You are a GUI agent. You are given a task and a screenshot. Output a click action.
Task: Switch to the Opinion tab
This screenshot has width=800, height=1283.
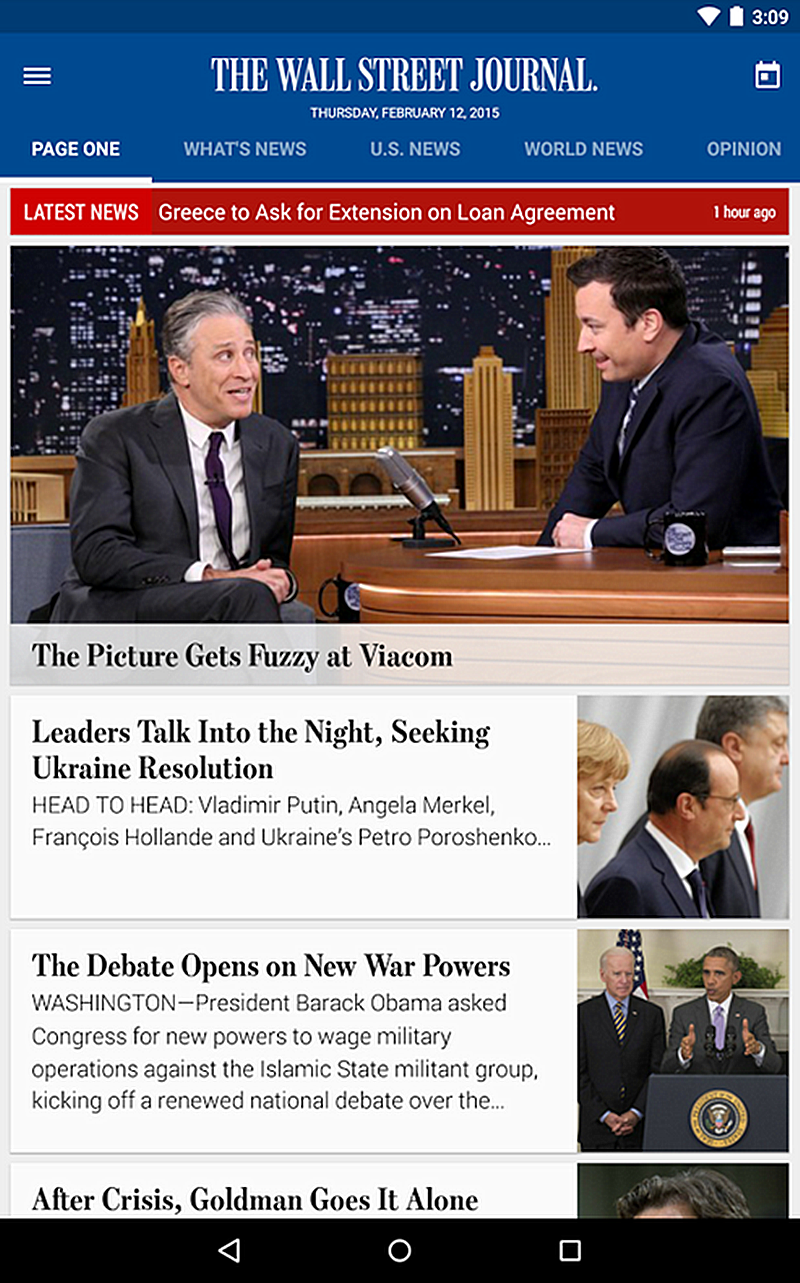tap(744, 149)
